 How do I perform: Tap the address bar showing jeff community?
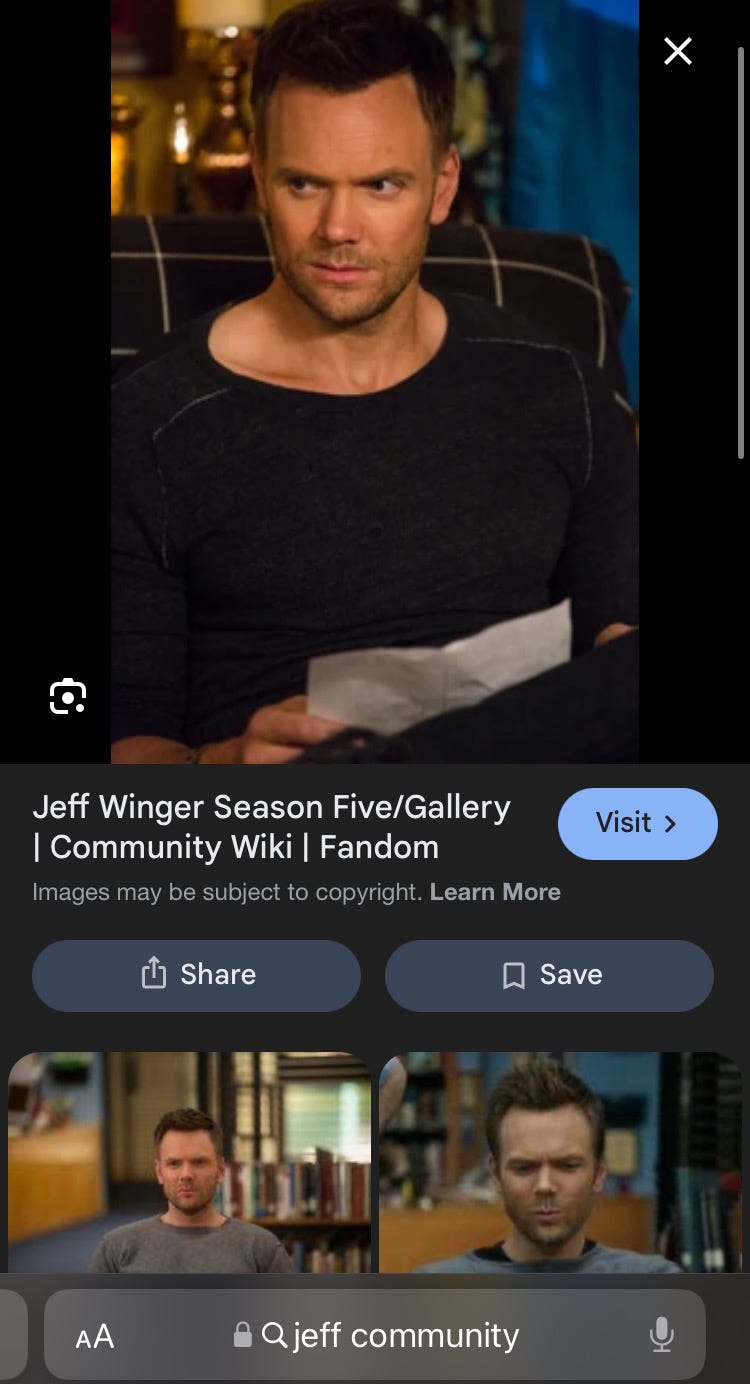[x=390, y=1336]
